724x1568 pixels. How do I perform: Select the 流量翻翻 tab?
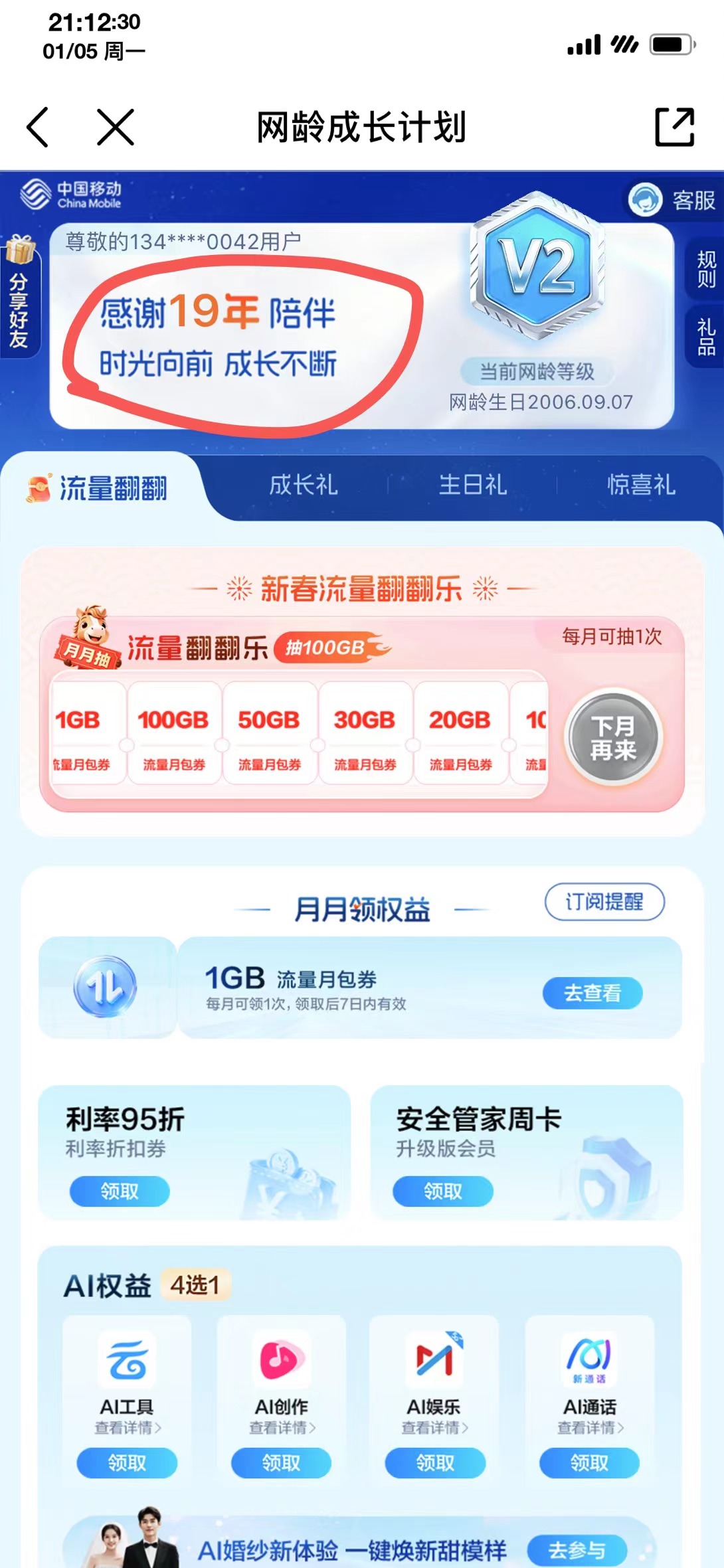[97, 488]
